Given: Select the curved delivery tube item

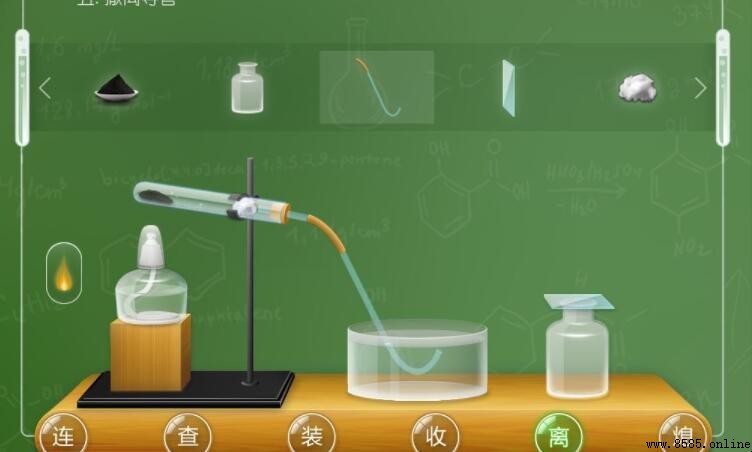Looking at the screenshot, I should 377,87.
